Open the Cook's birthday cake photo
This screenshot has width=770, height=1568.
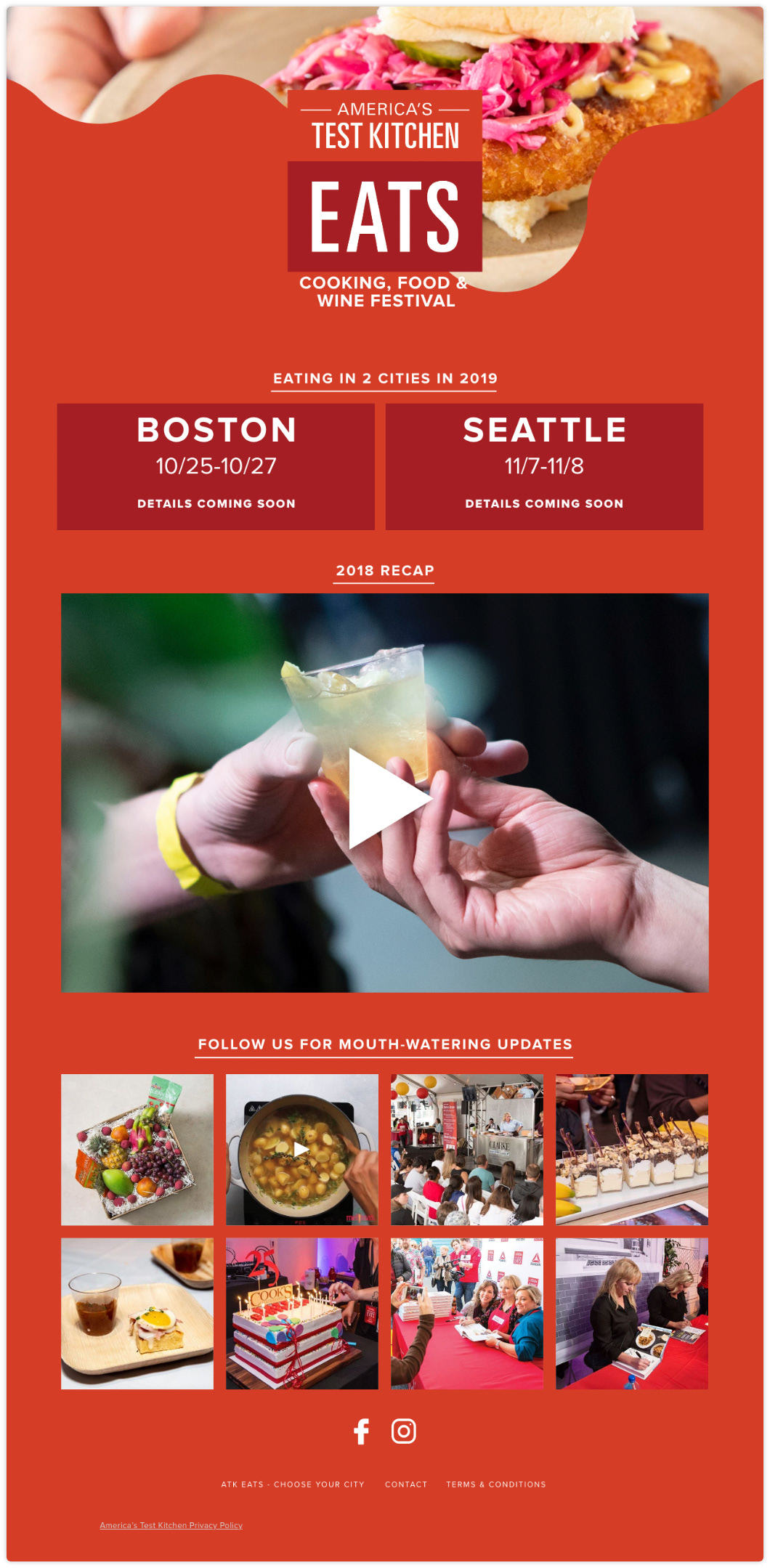click(301, 1314)
